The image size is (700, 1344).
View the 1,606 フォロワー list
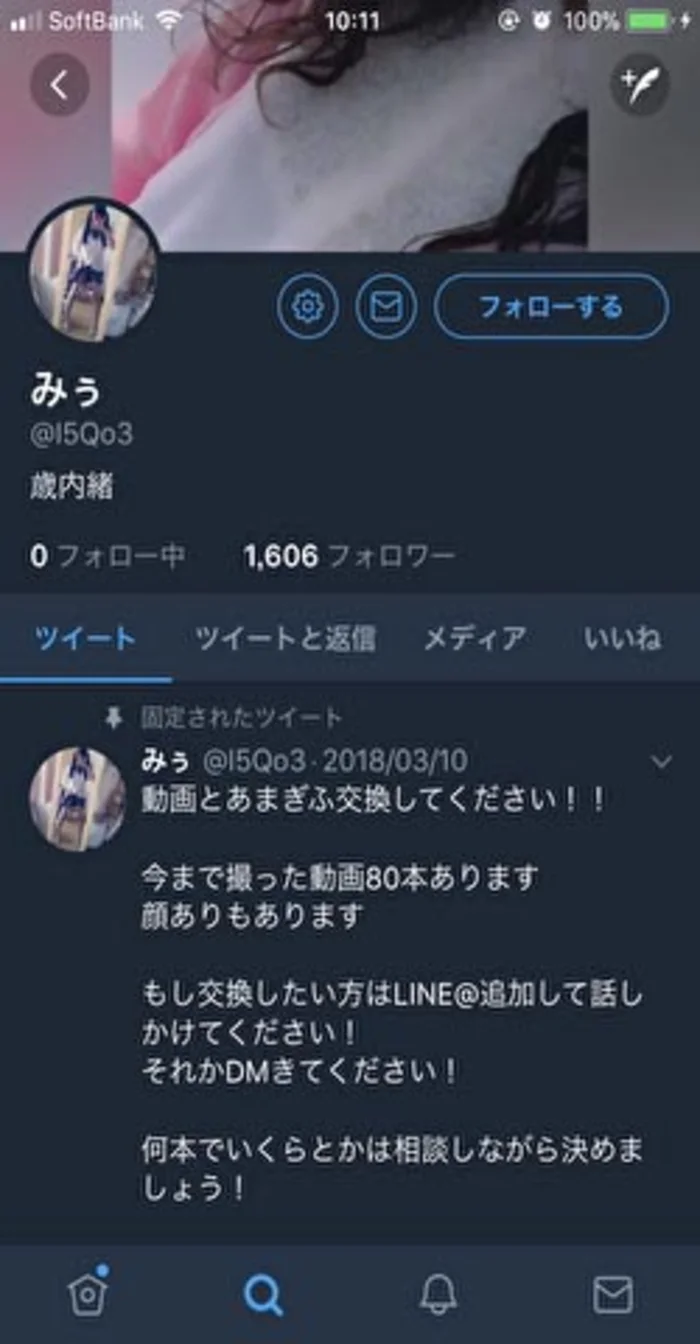(x=349, y=556)
